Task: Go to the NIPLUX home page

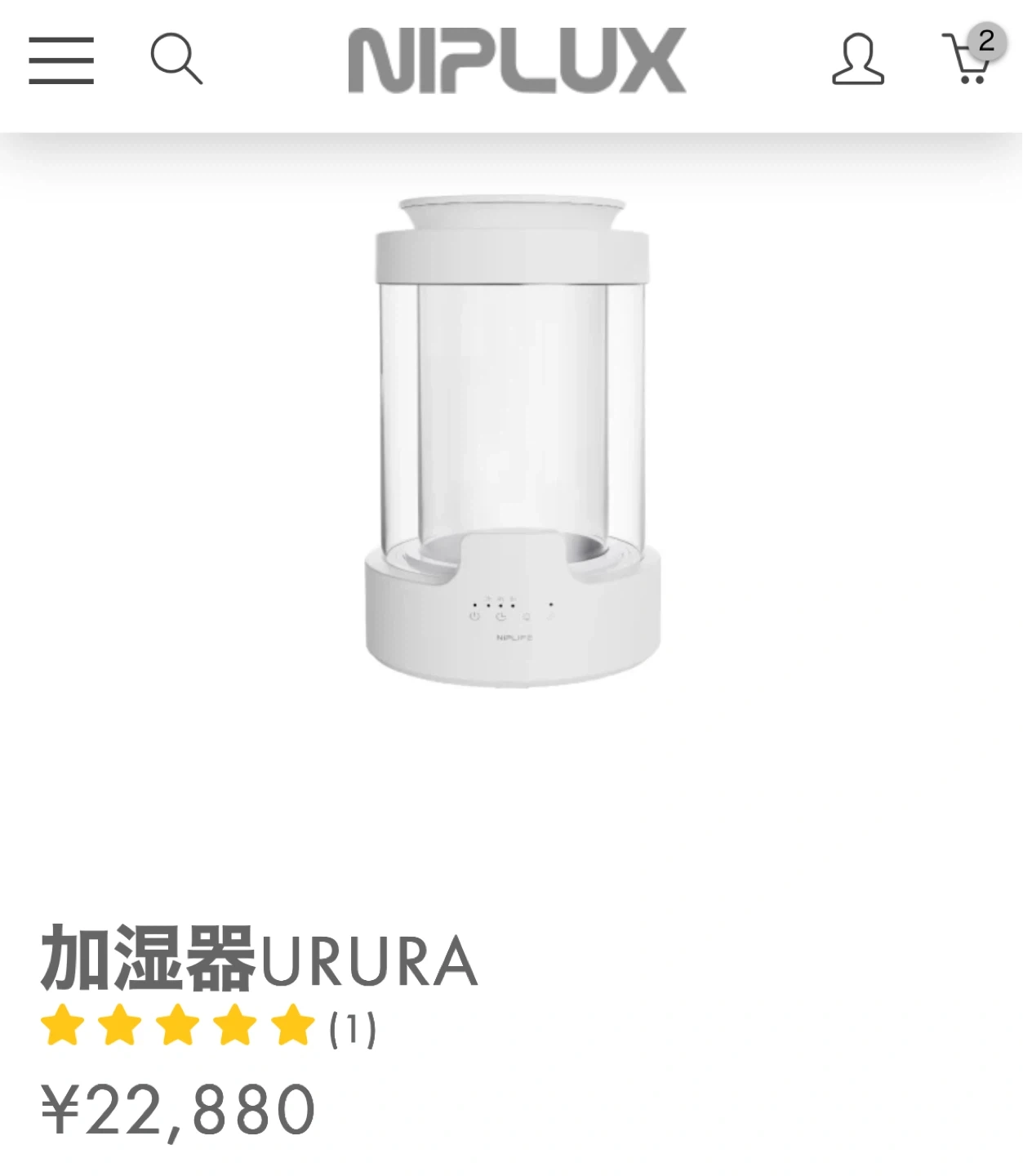Action: click(517, 60)
